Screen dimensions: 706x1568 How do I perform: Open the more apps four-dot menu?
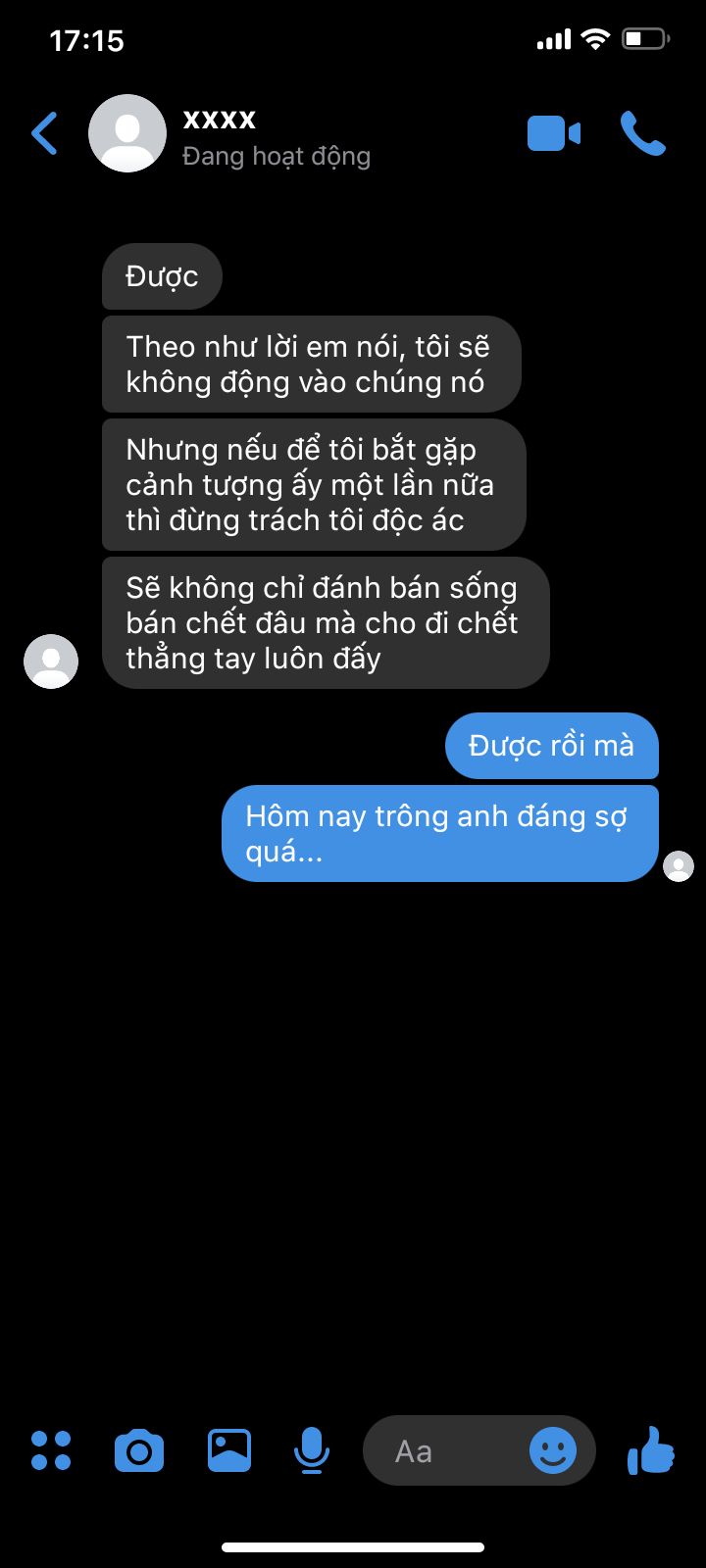51,1450
